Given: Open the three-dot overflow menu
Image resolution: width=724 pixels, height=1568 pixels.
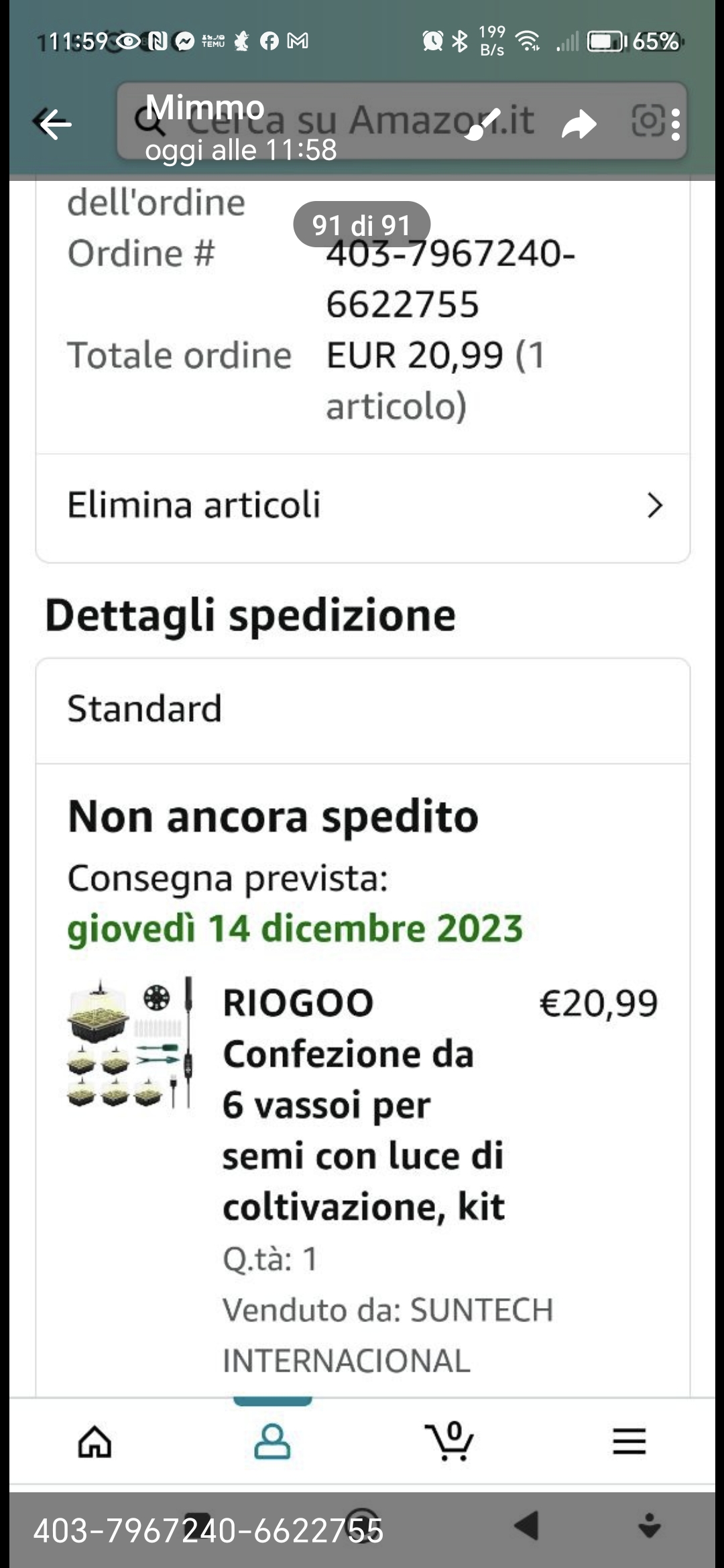Looking at the screenshot, I should point(675,124).
